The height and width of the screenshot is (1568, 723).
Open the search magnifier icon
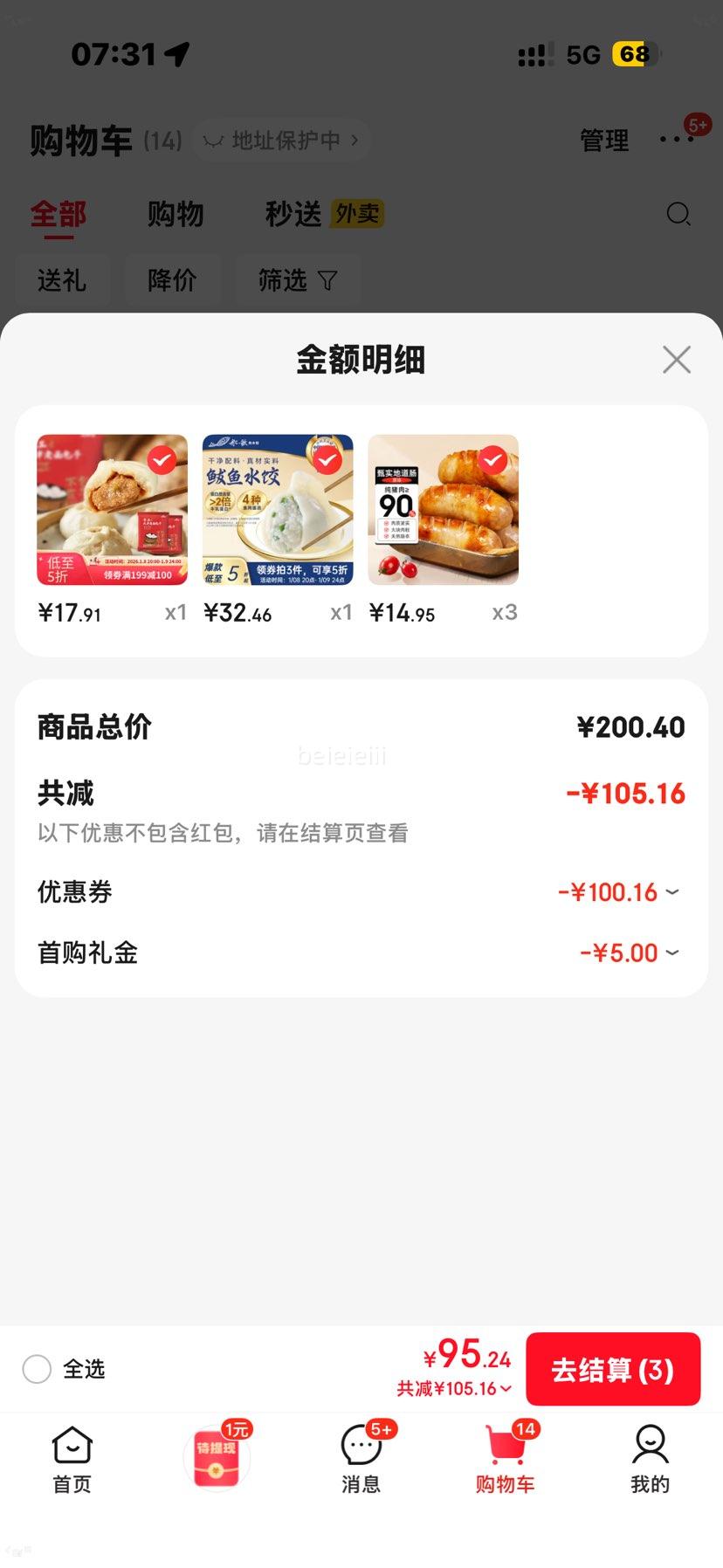click(x=678, y=214)
